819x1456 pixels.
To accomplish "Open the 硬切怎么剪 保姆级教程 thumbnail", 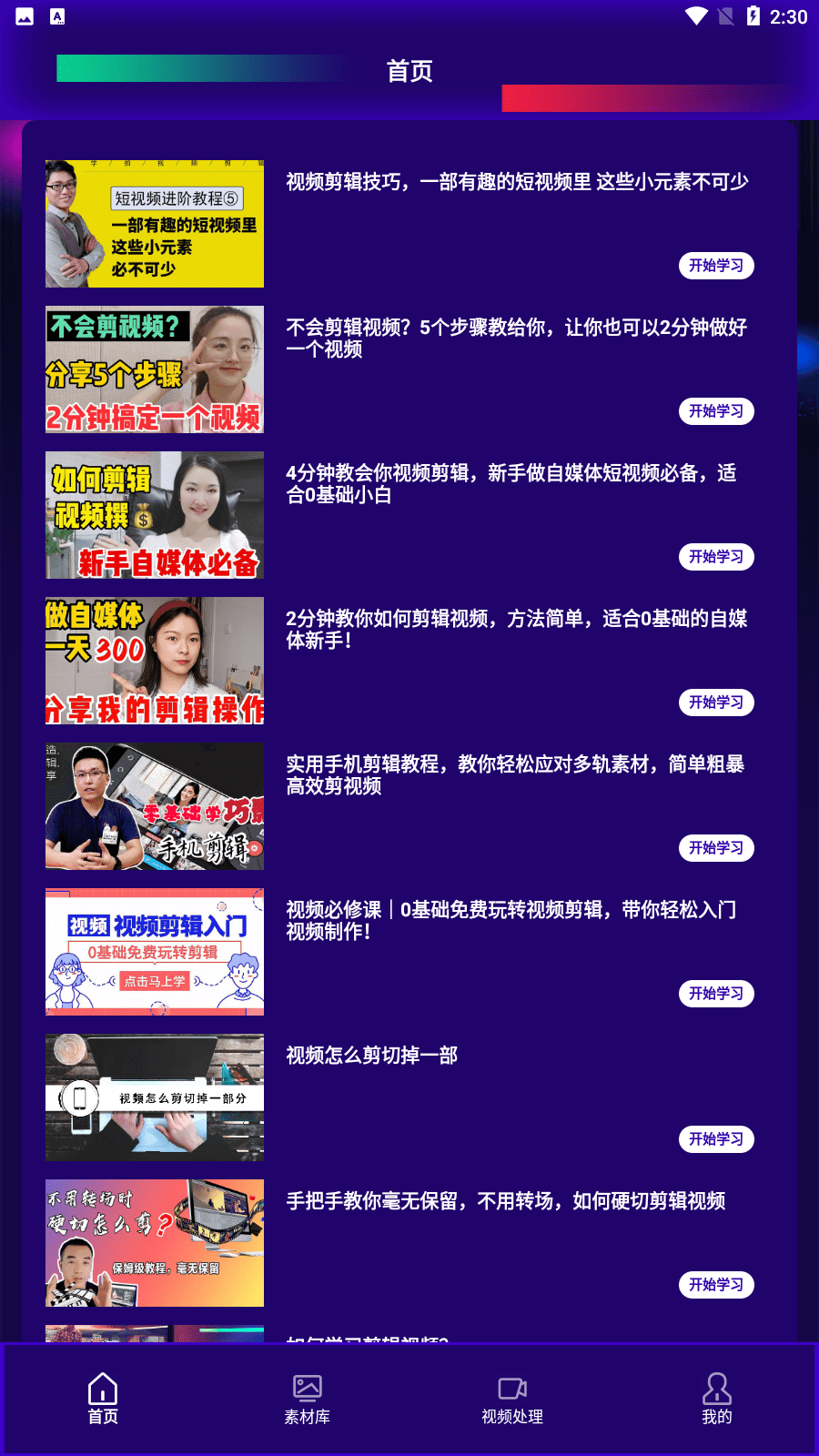I will click(x=155, y=1243).
